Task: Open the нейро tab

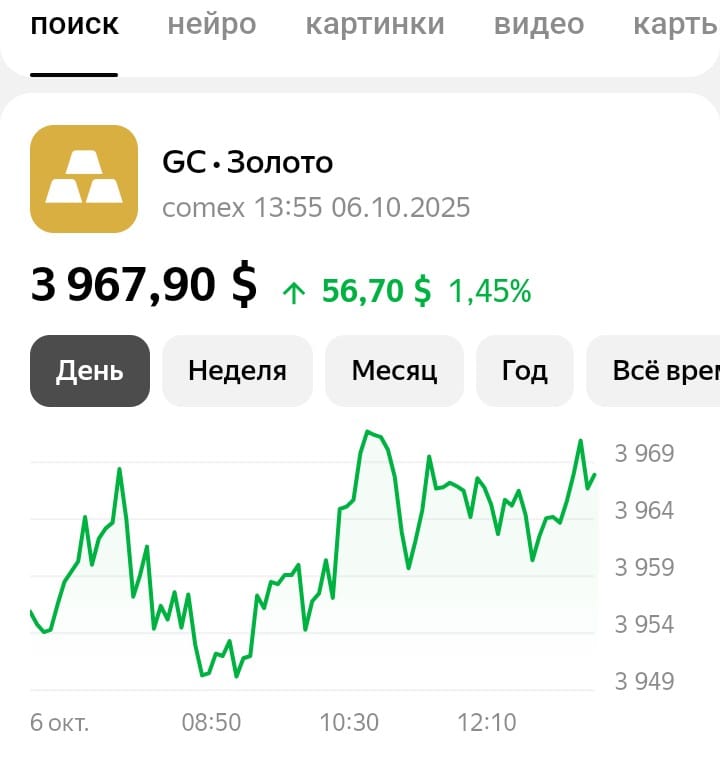Action: (x=210, y=23)
